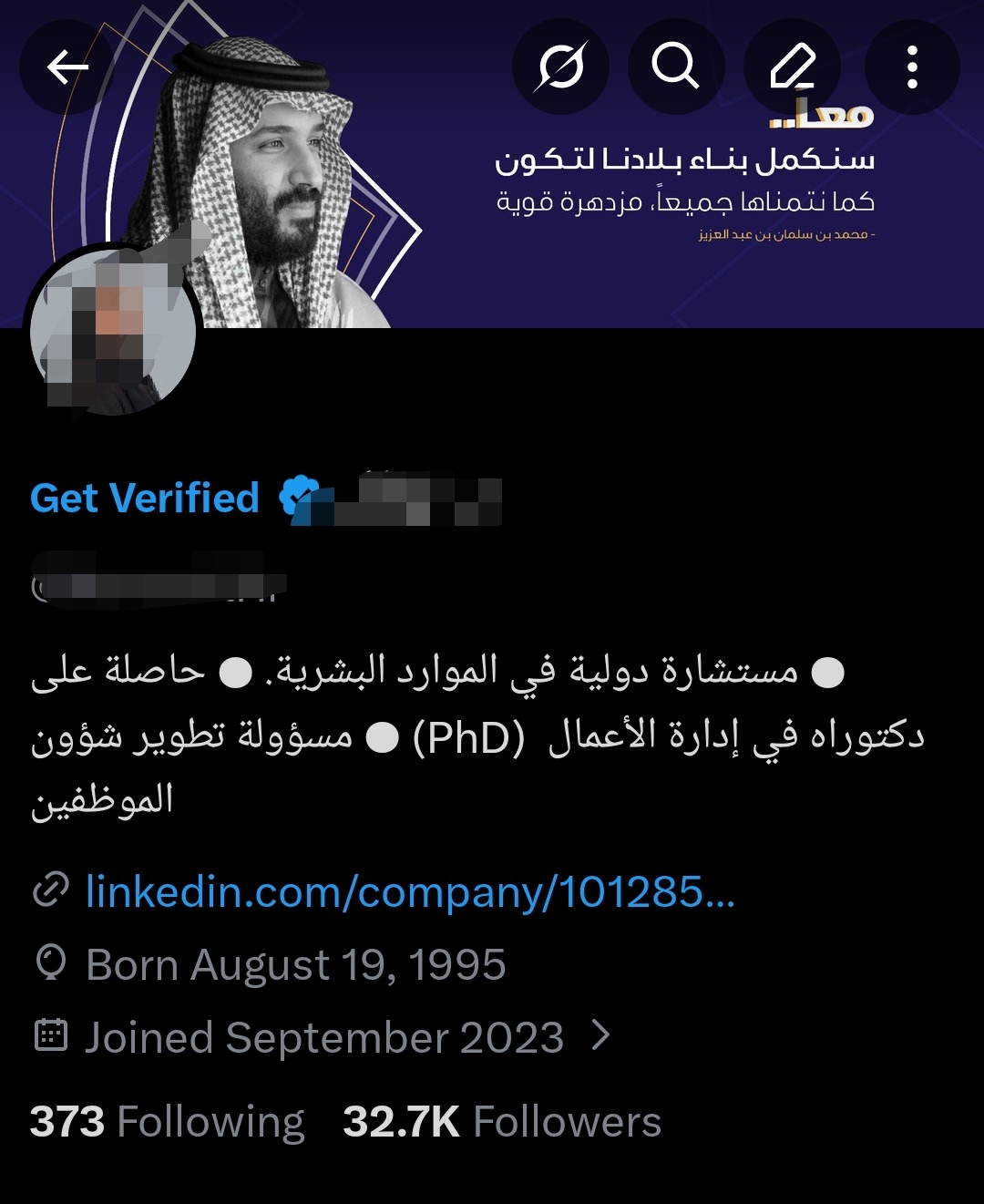984x1204 pixels.
Task: View the 32.7K Followers list
Action: click(501, 1122)
